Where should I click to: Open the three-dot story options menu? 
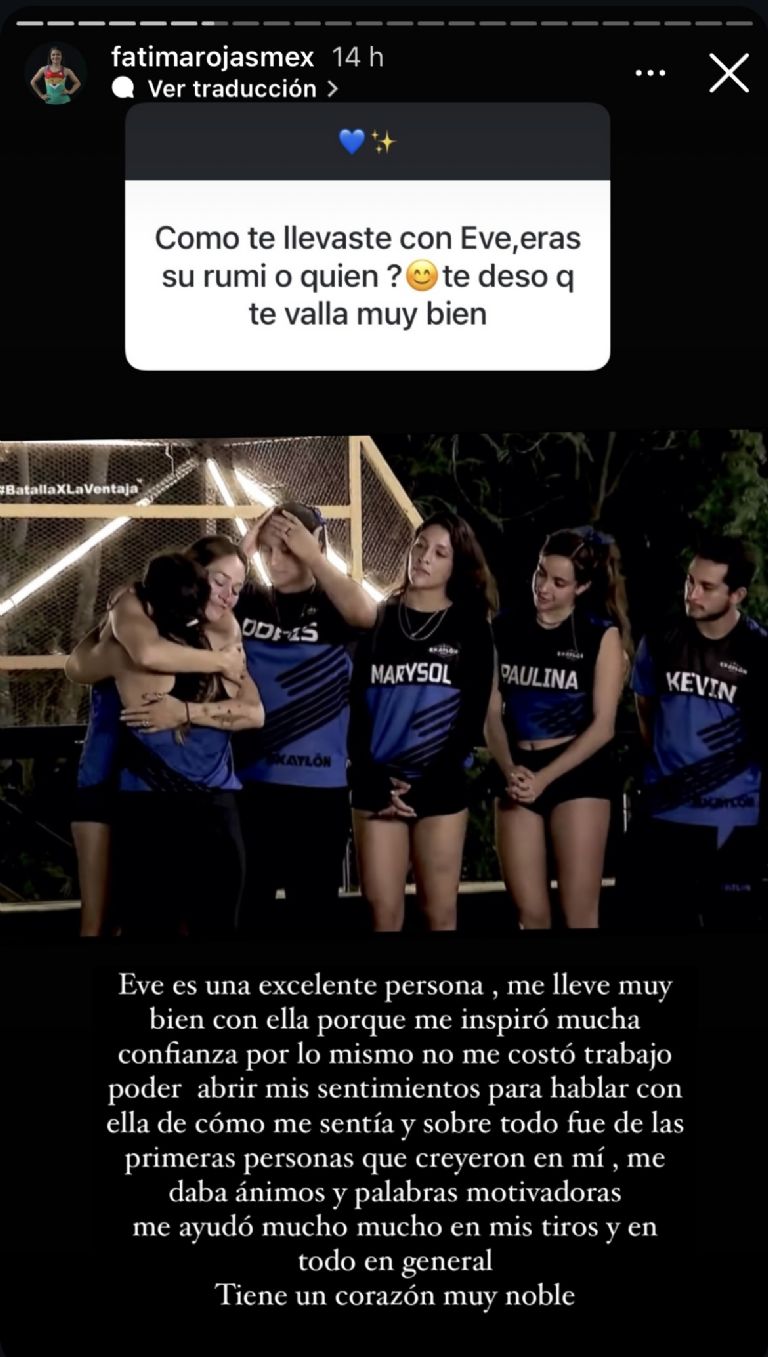[651, 73]
